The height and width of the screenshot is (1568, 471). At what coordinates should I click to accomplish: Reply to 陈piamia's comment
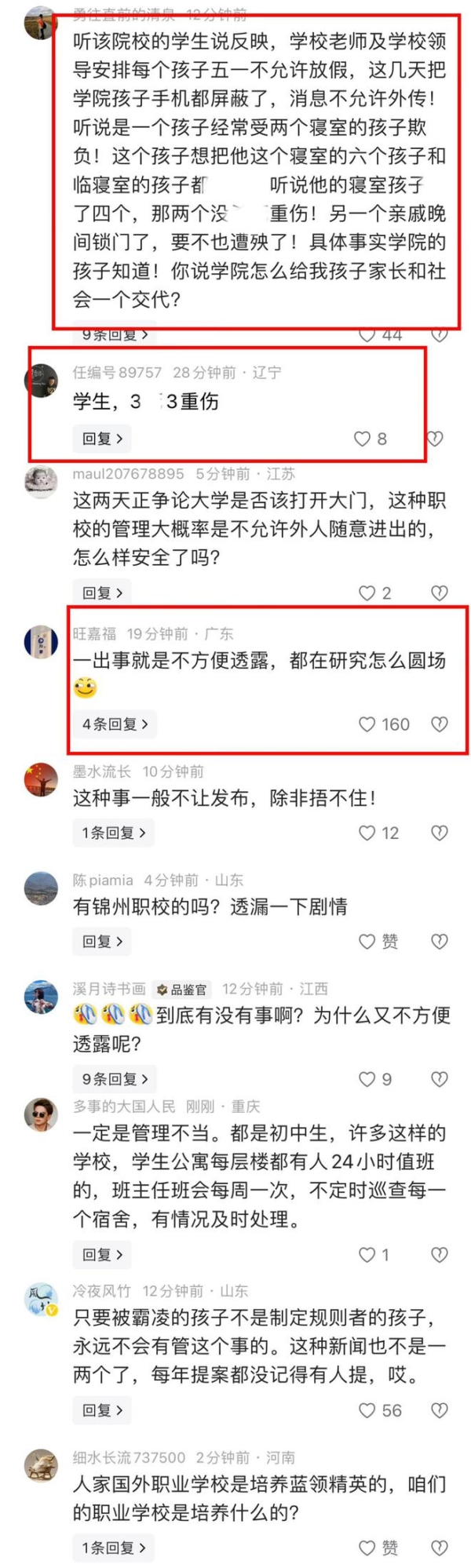click(102, 941)
